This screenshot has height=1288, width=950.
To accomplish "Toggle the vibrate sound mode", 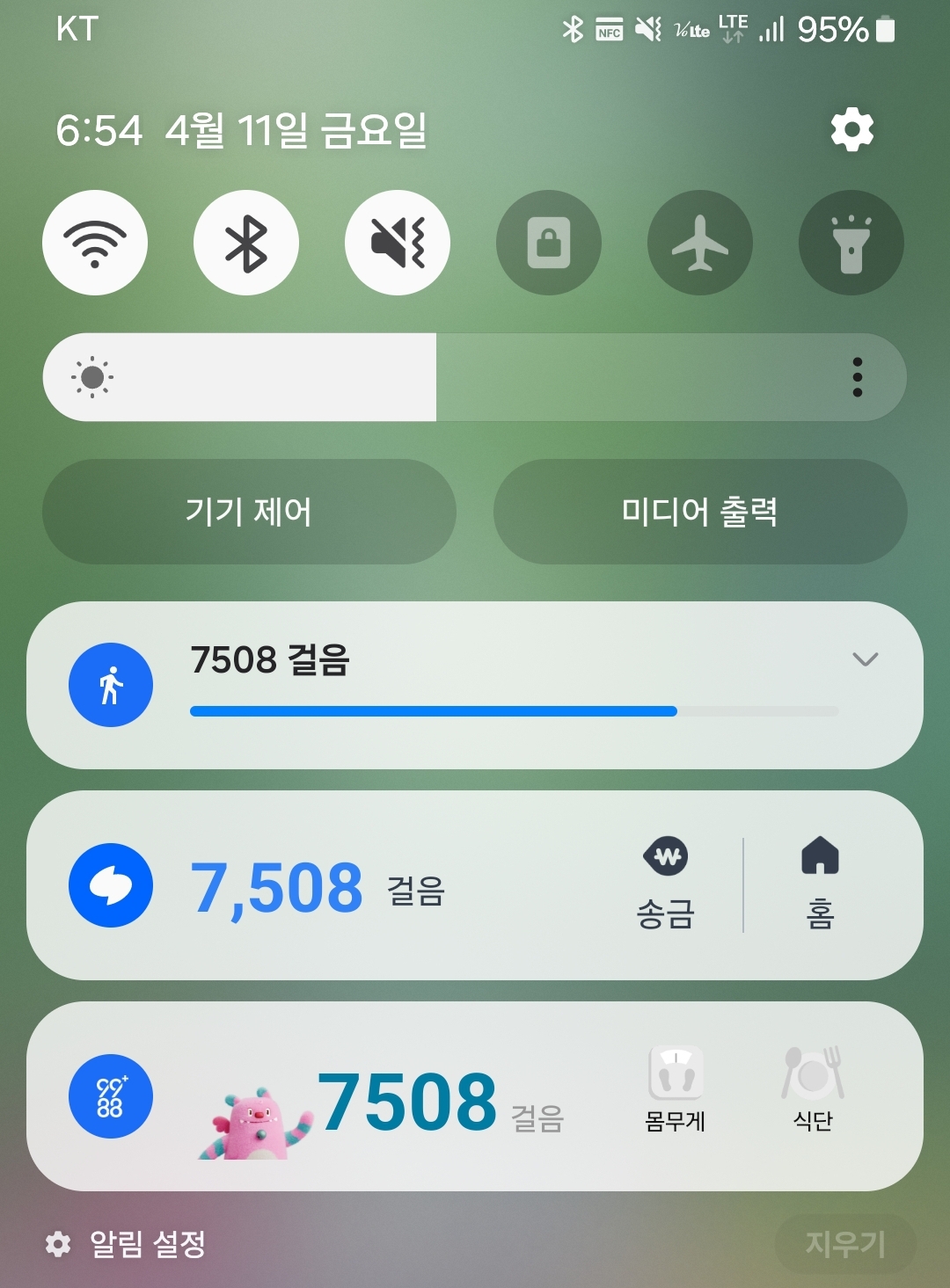I will (x=398, y=243).
